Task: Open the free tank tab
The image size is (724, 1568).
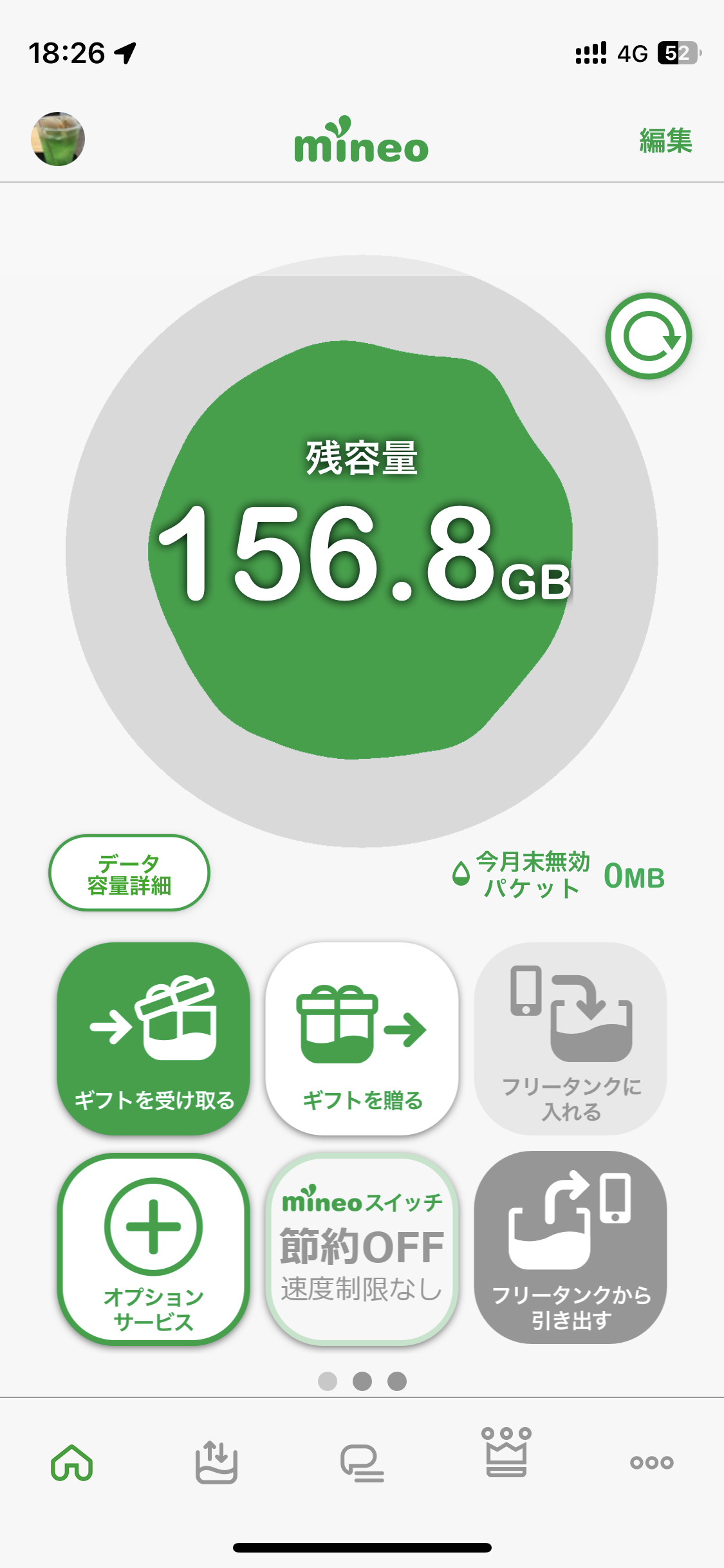Action: 216,1462
